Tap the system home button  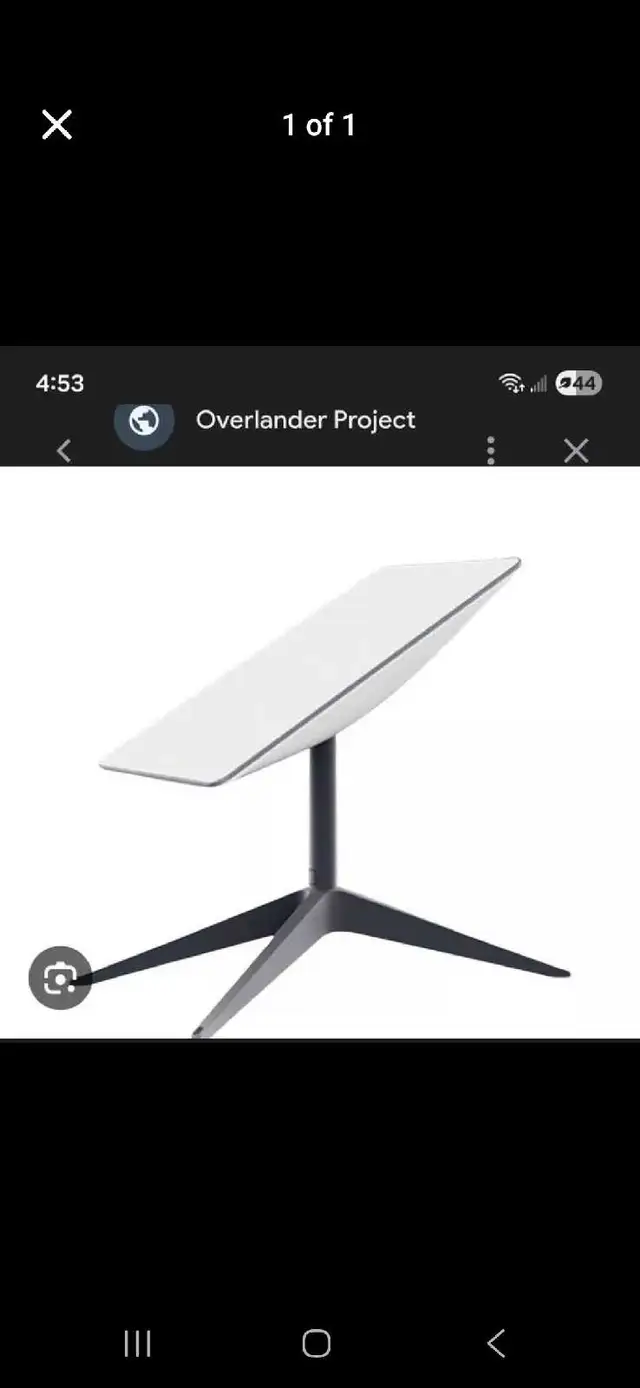tap(316, 1342)
